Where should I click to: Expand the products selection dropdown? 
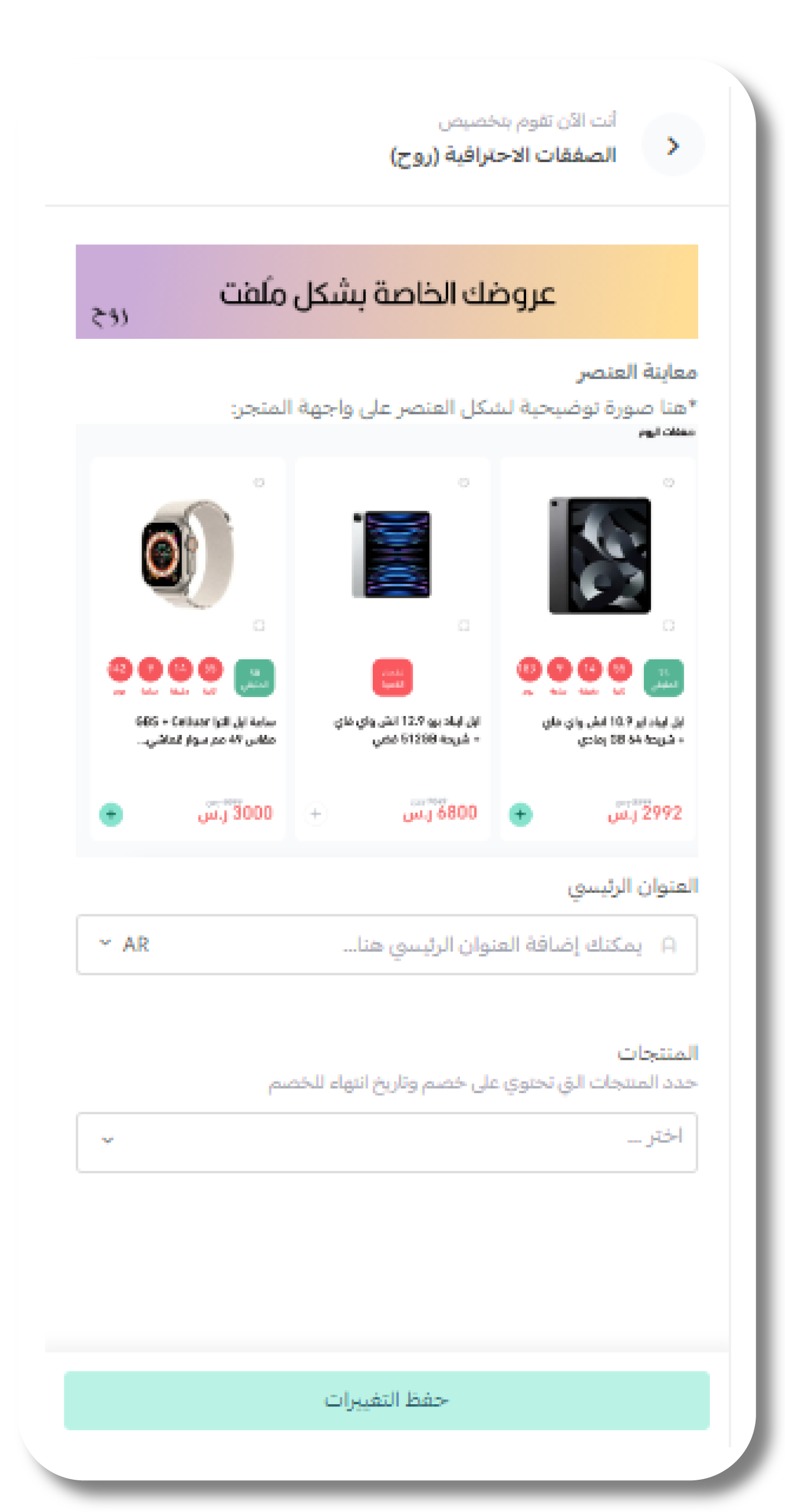(386, 1141)
